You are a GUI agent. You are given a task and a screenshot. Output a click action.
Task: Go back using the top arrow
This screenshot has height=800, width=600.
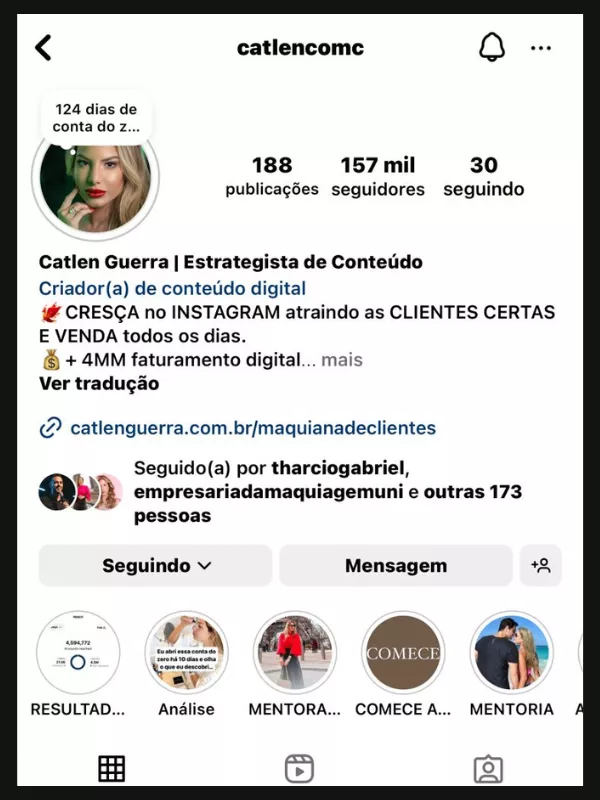[x=43, y=47]
